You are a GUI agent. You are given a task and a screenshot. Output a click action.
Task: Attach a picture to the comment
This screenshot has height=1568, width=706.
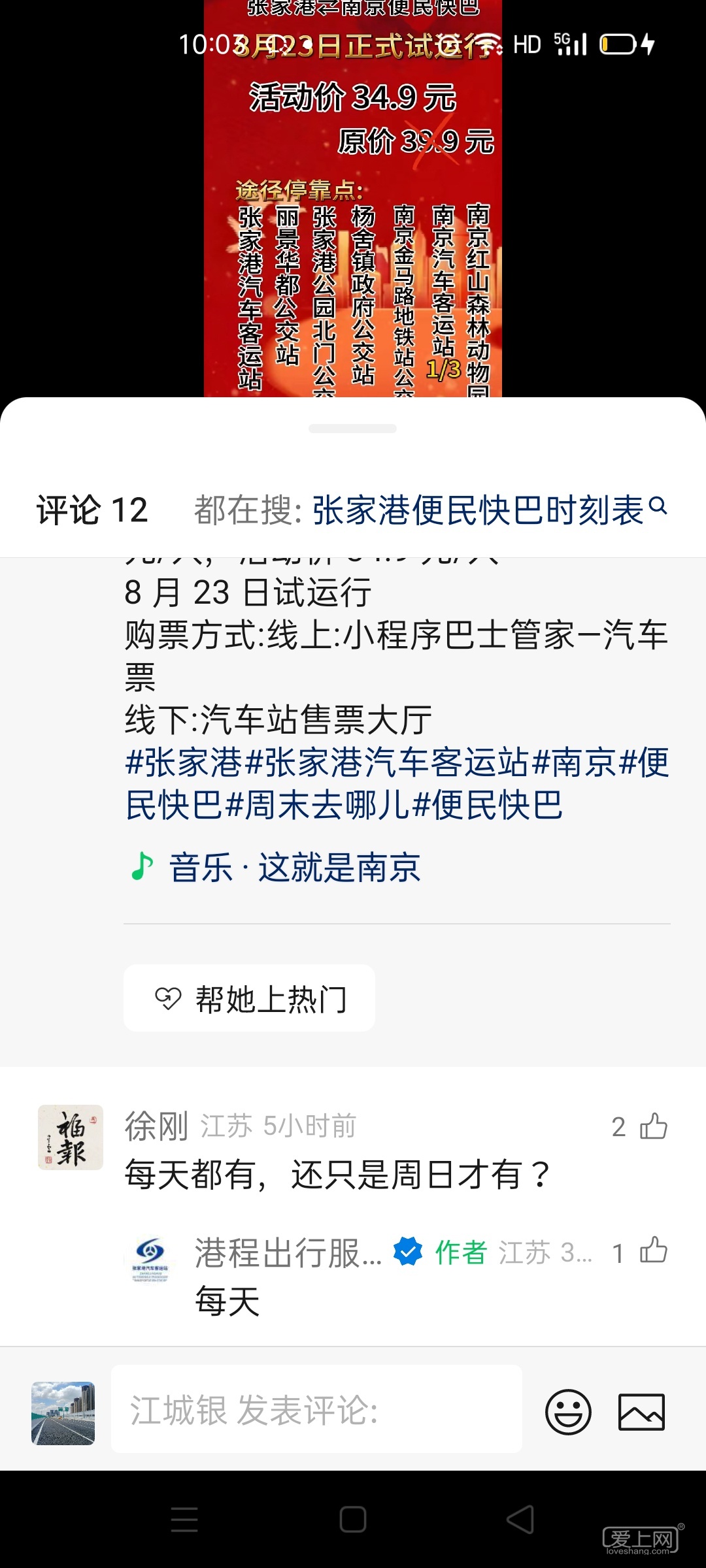(641, 1412)
